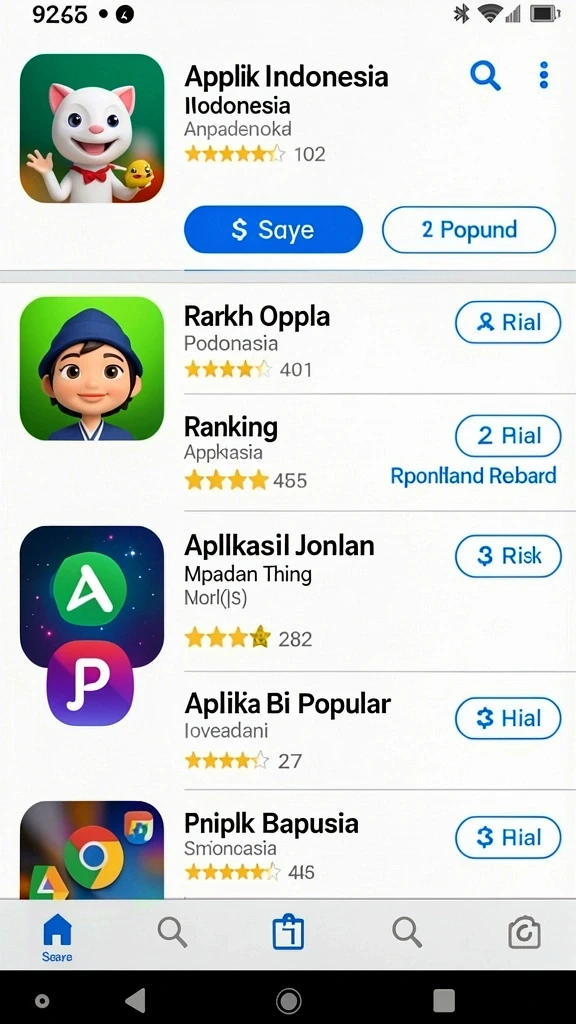
Task: Open the camera tab in bottom navigation
Action: coord(524,932)
